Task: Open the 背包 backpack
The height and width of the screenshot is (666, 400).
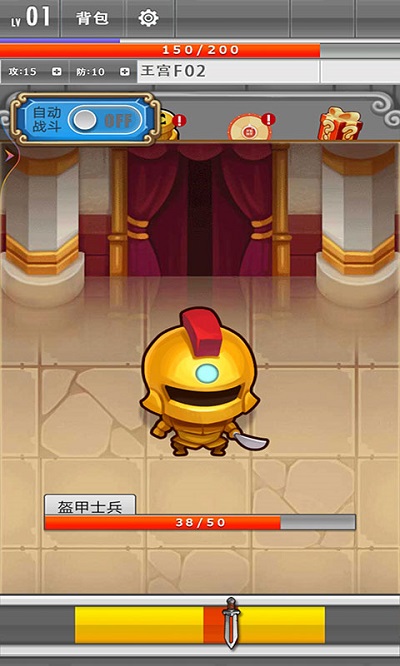Action: 93,18
